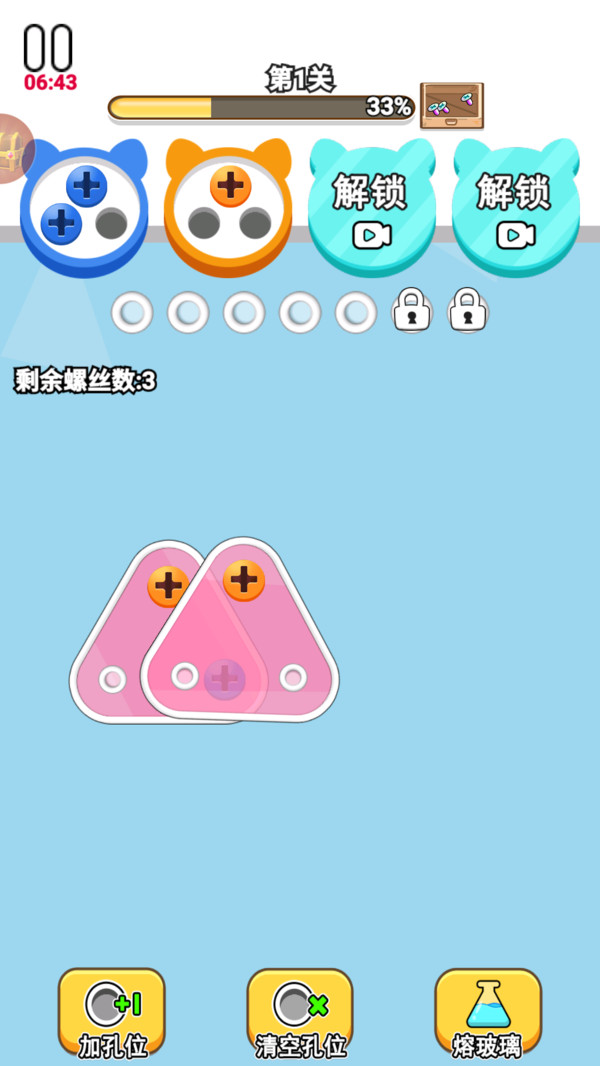Use the 加孔位 add-slot booster
The image size is (600, 1066).
(x=111, y=1012)
